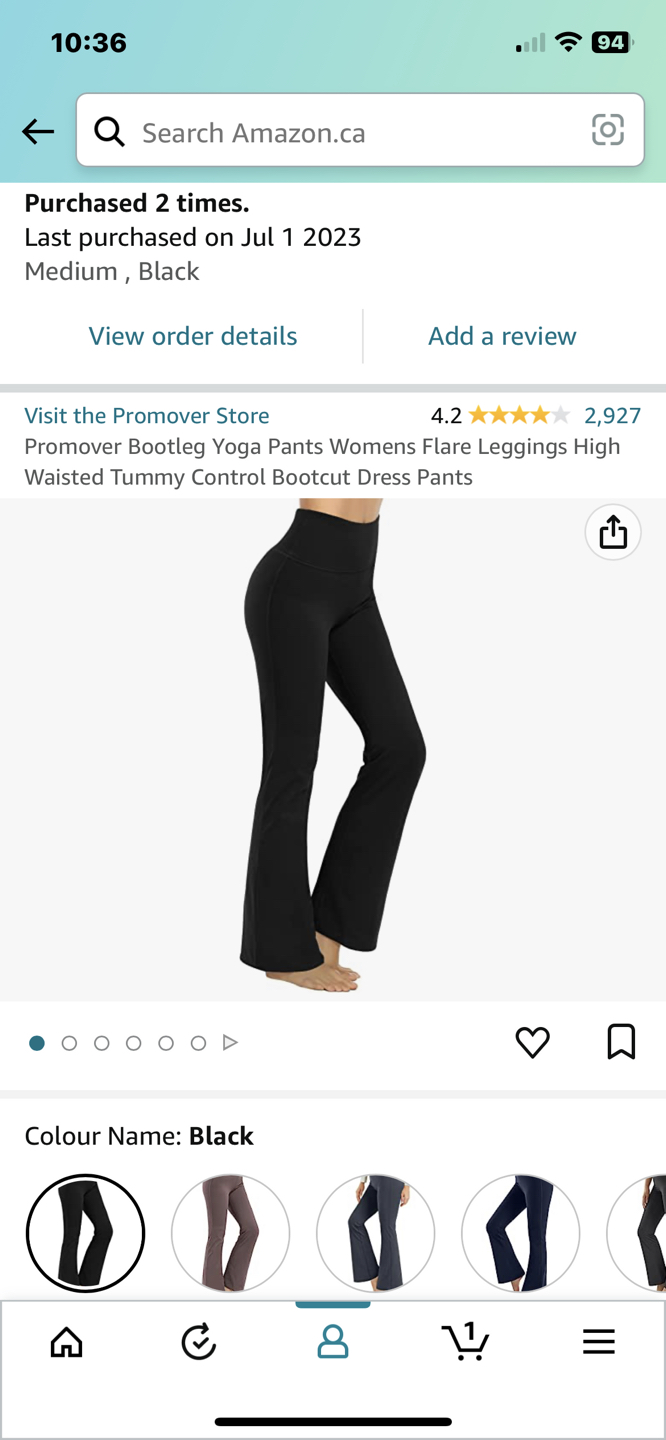The width and height of the screenshot is (666, 1440).
Task: Go to the Home tab
Action: (67, 1342)
